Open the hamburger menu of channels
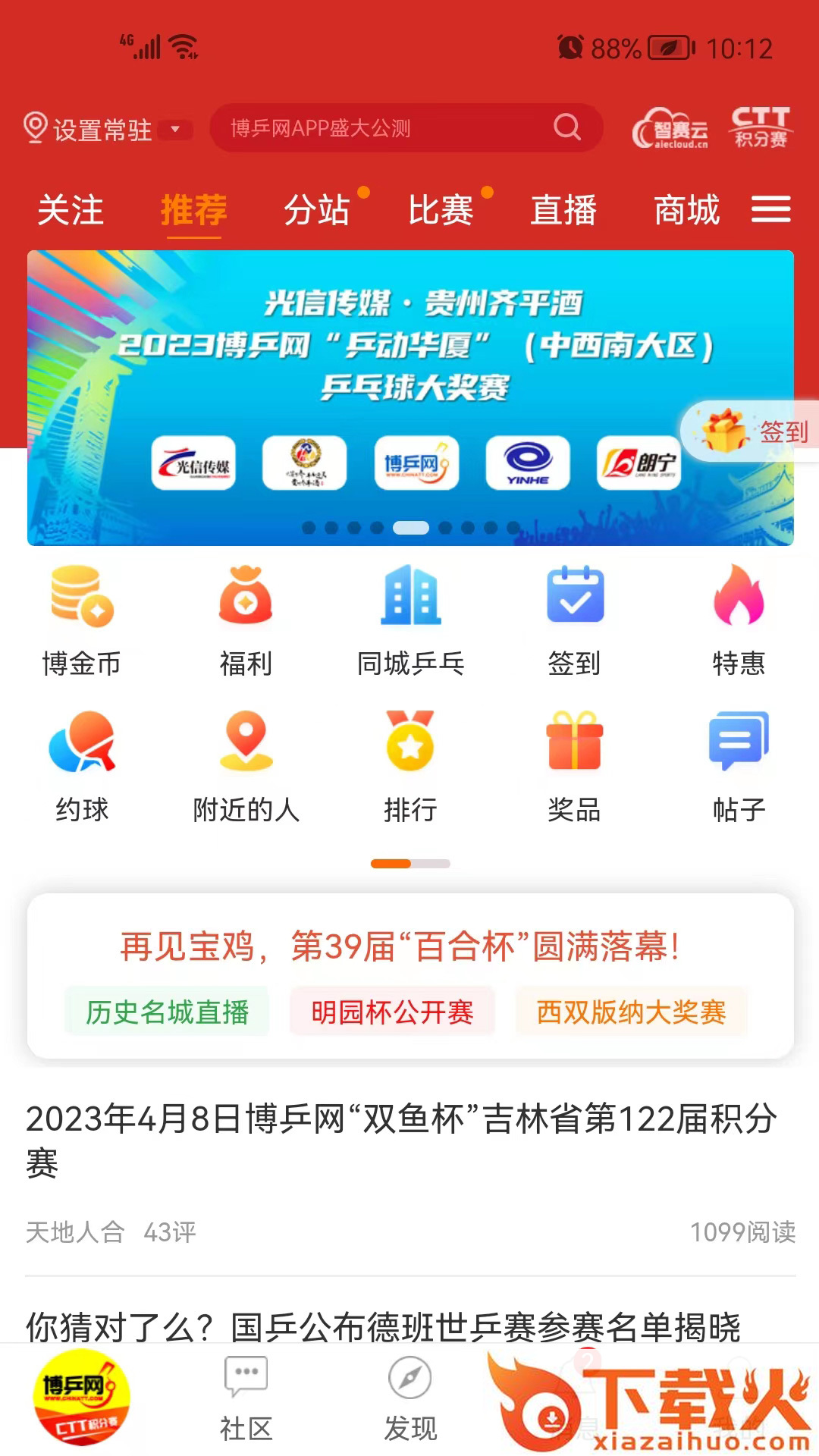This screenshot has width=819, height=1456. click(771, 209)
